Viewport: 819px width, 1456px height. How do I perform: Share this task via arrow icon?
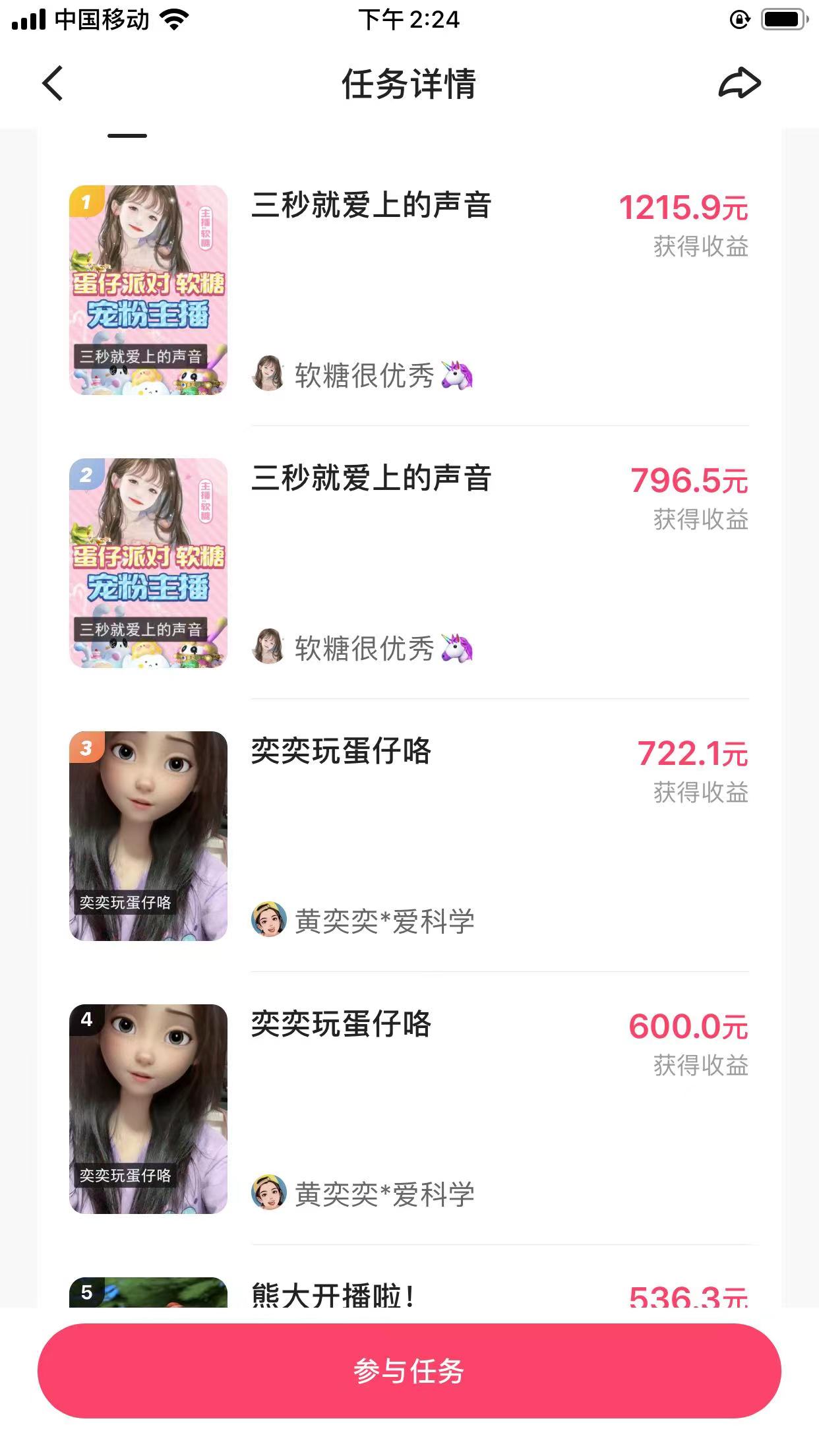tap(739, 84)
